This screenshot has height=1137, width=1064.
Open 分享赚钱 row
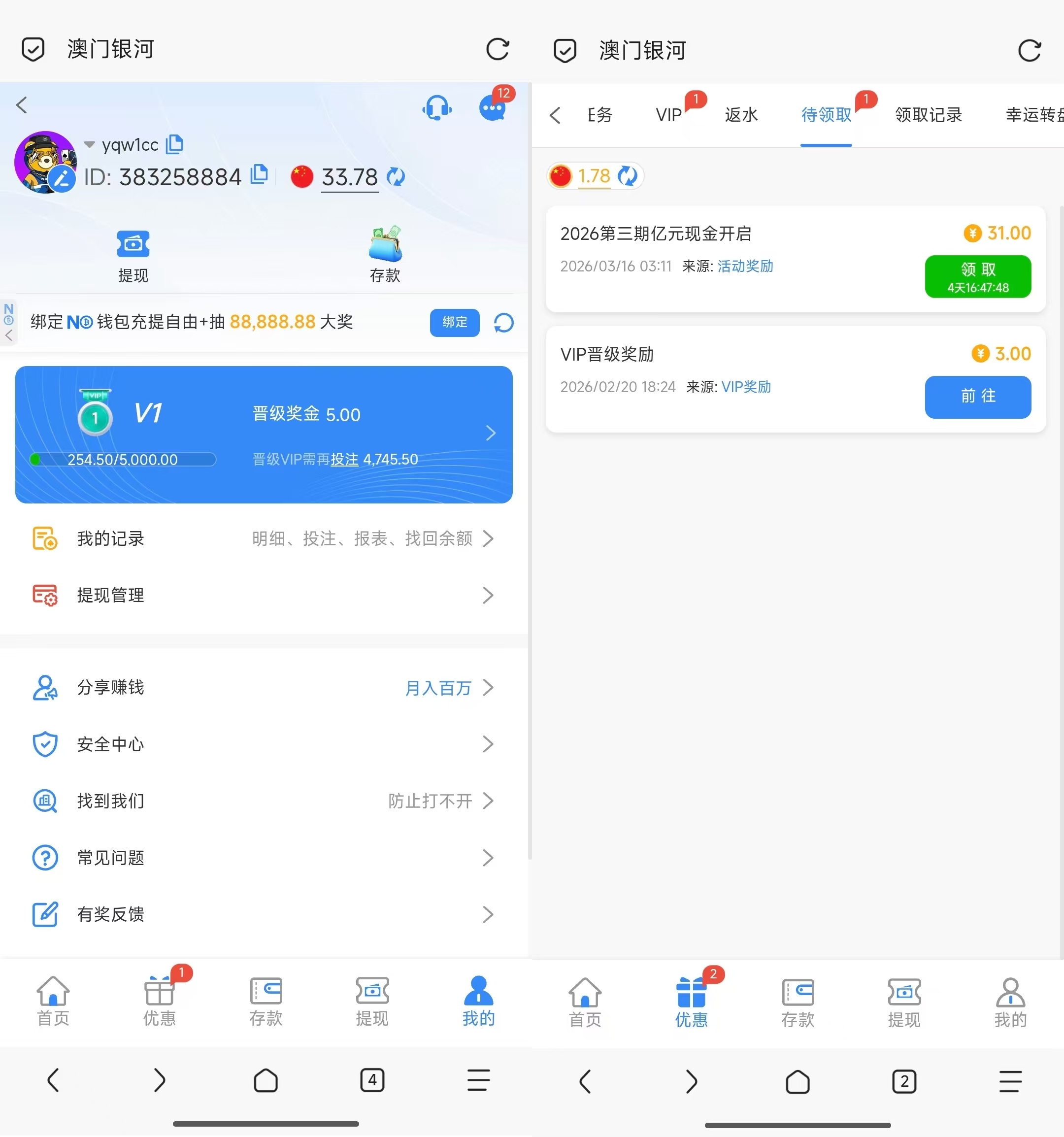point(264,687)
